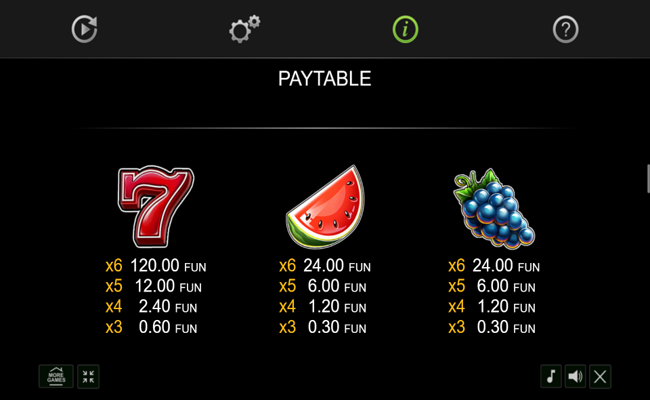Tap the More Games button
This screenshot has height=400, width=650.
click(x=56, y=376)
